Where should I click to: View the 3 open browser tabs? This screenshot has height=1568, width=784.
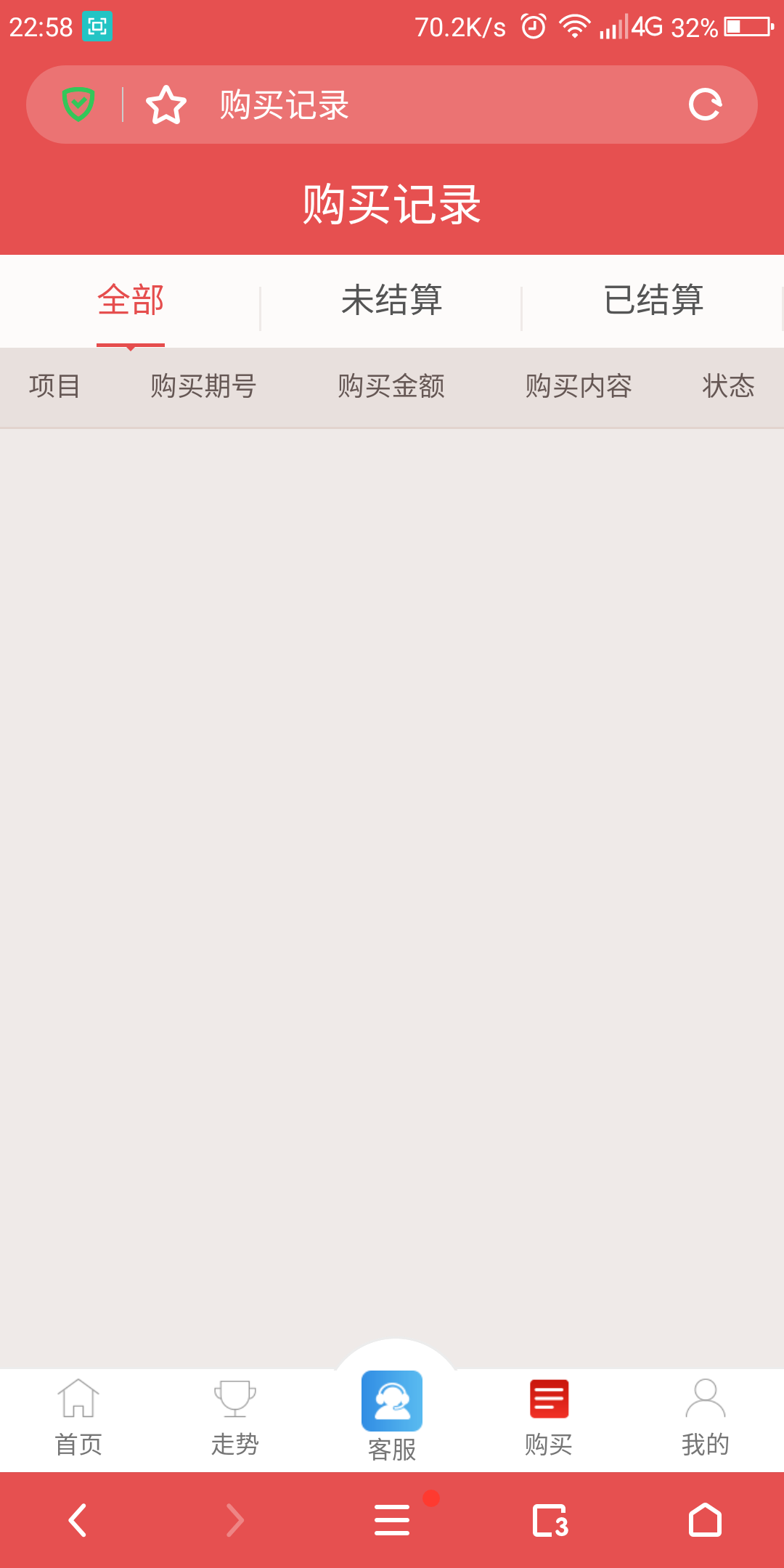pos(550,1520)
